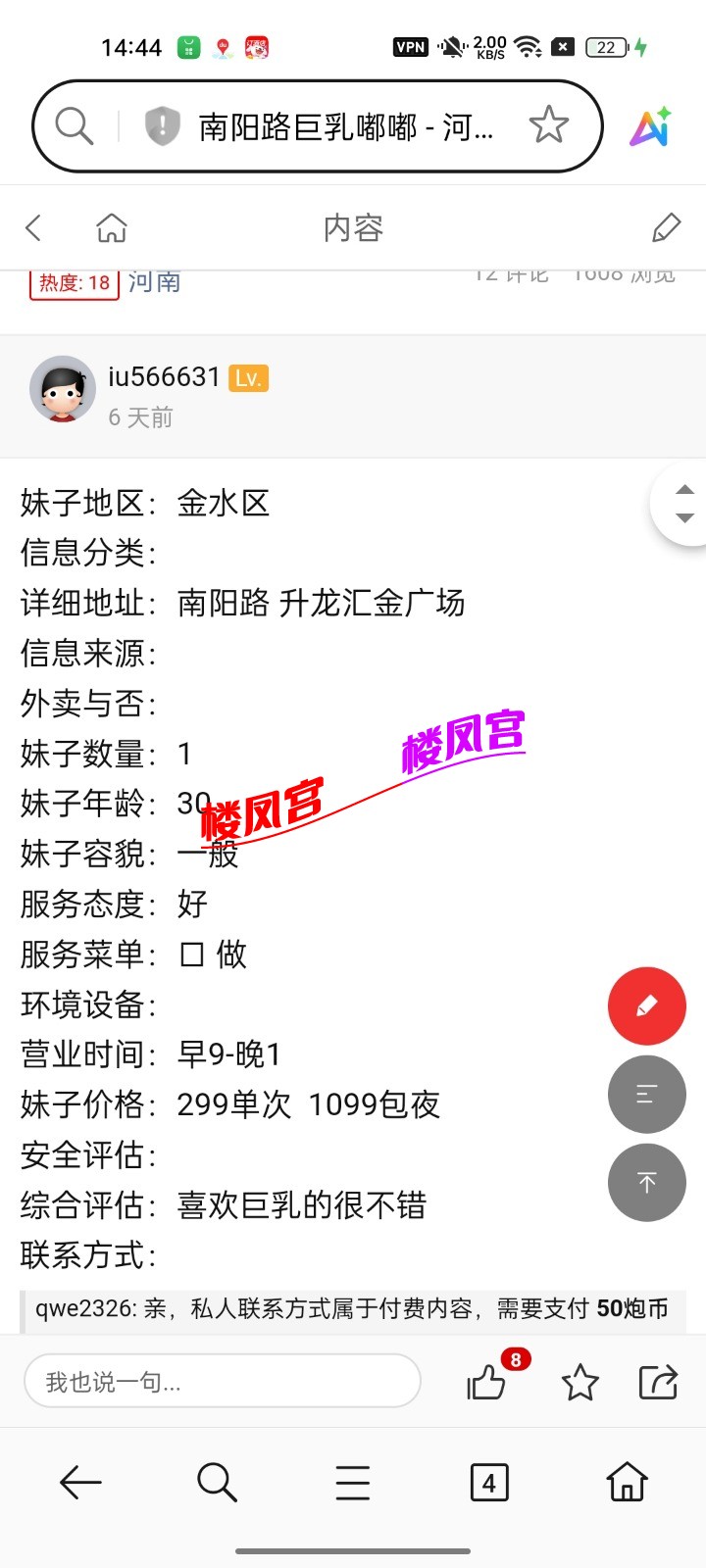This screenshot has width=706, height=1568.
Task: Jump to comments with the floating list button
Action: tap(647, 1095)
